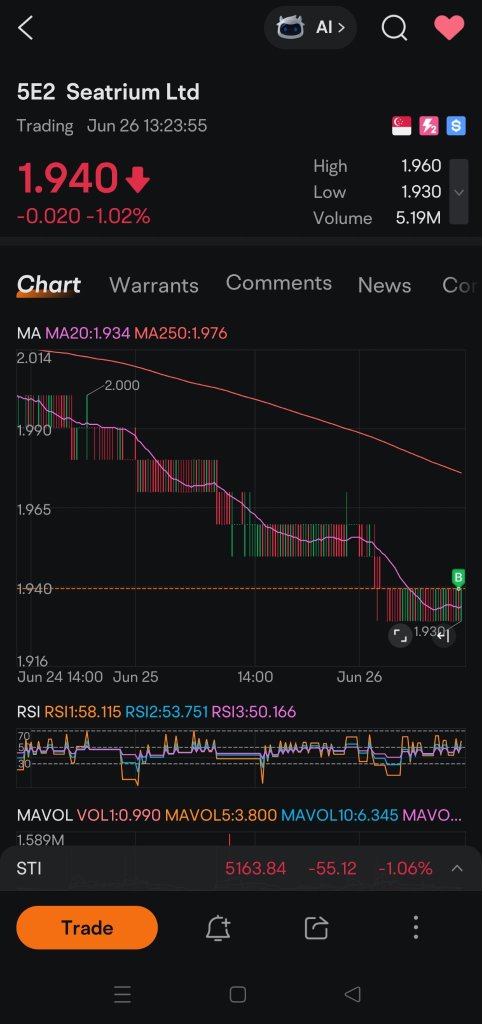Jump to the latest candle on the chart
482x1024 pixels.
coord(443,635)
